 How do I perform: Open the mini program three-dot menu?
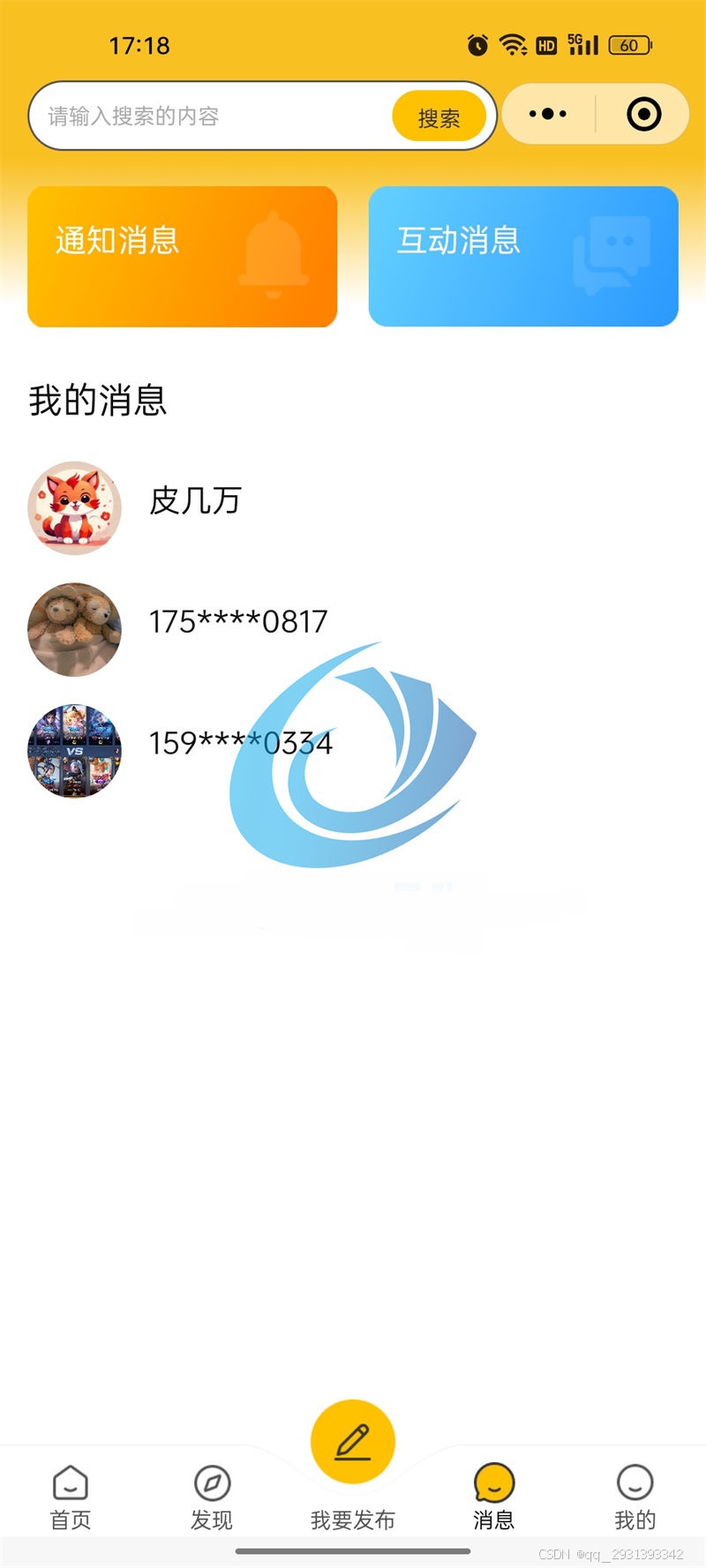pyautogui.click(x=548, y=114)
